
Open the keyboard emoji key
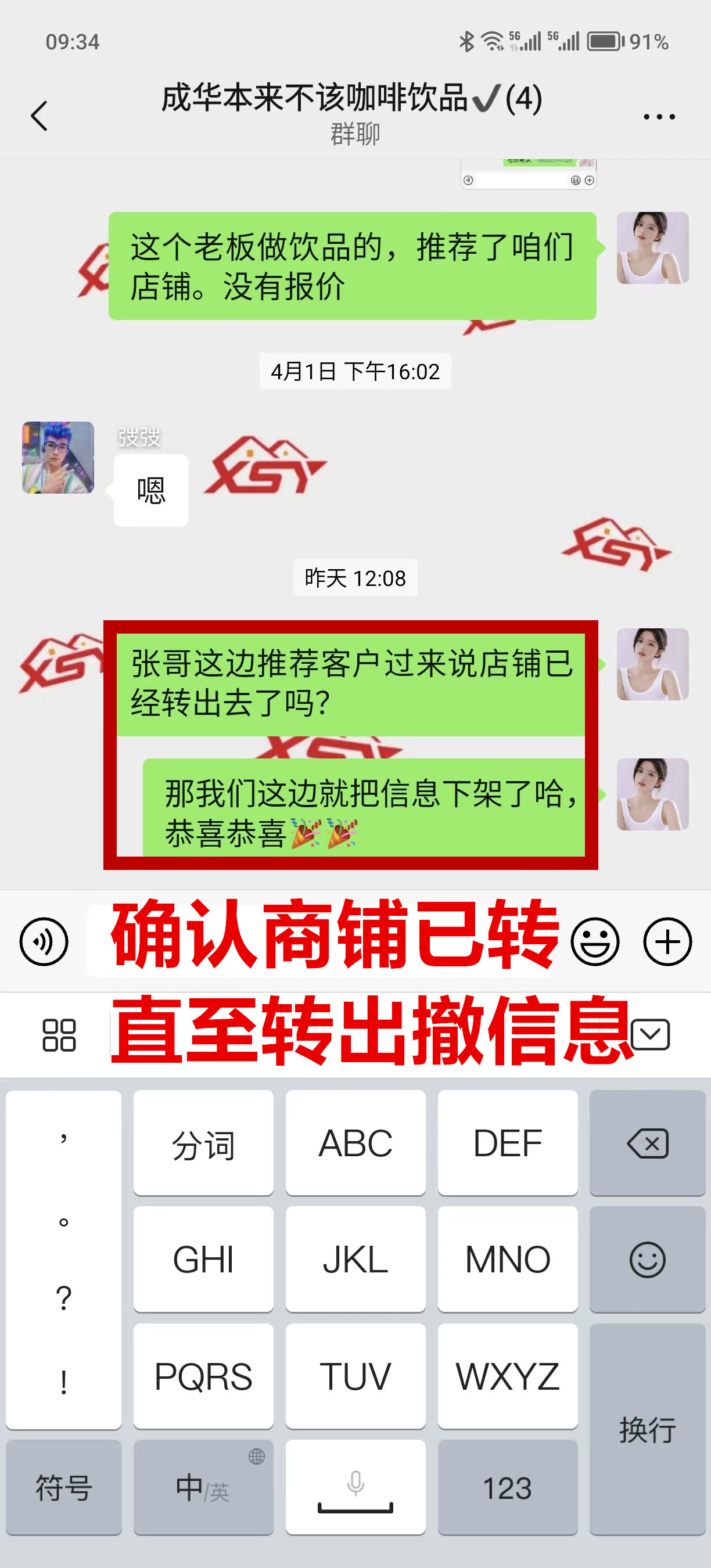[647, 1259]
